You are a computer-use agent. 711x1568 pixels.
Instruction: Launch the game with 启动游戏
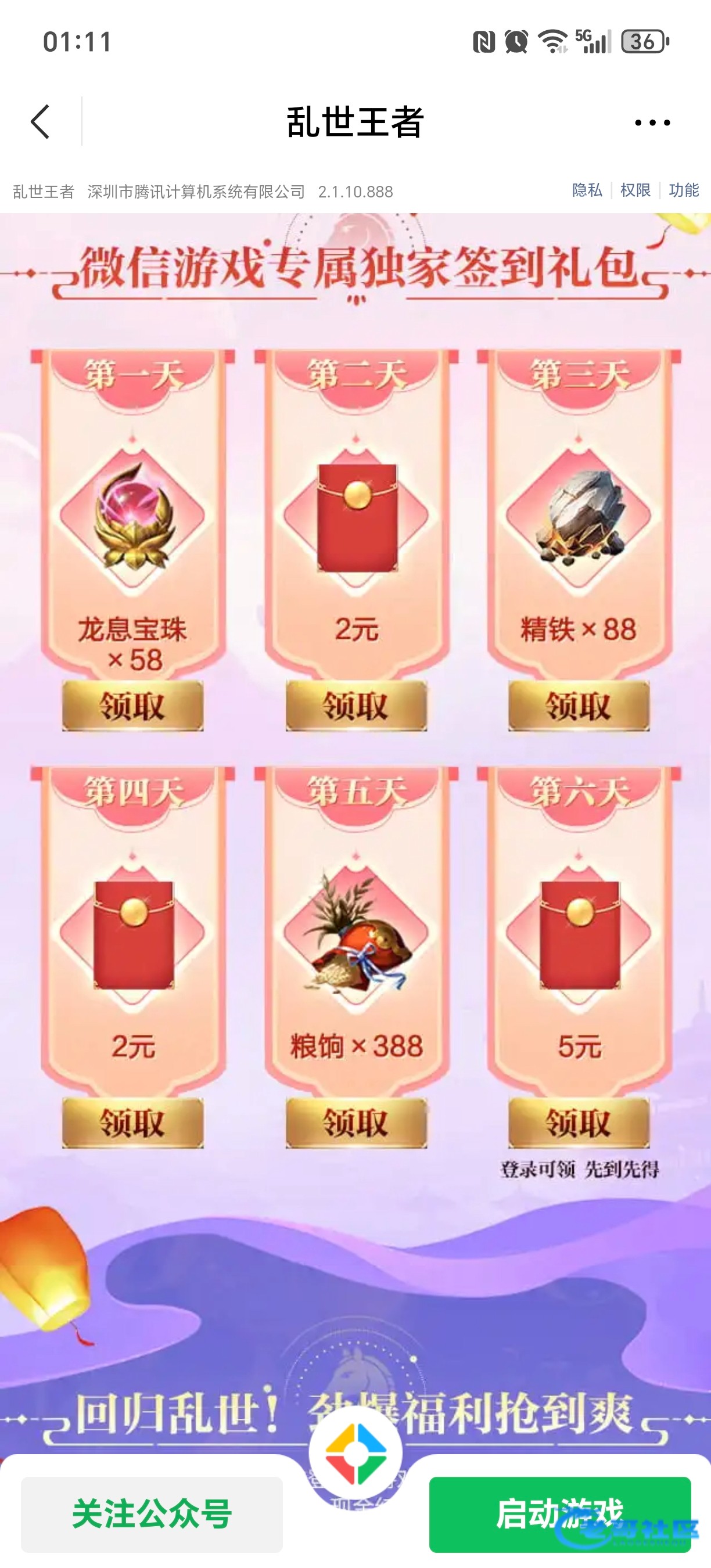pyautogui.click(x=559, y=1514)
